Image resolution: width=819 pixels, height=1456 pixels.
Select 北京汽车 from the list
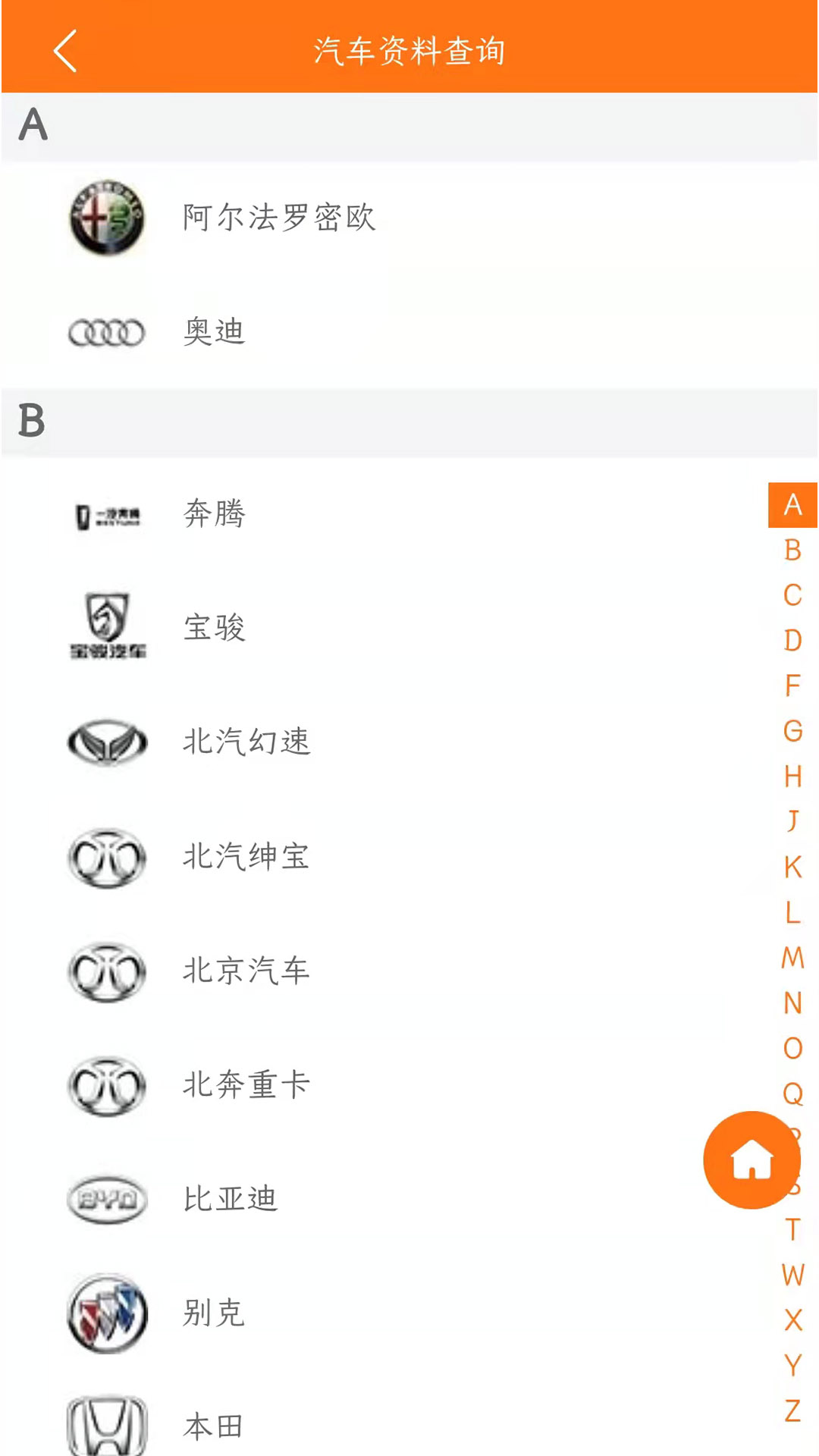[x=246, y=971]
